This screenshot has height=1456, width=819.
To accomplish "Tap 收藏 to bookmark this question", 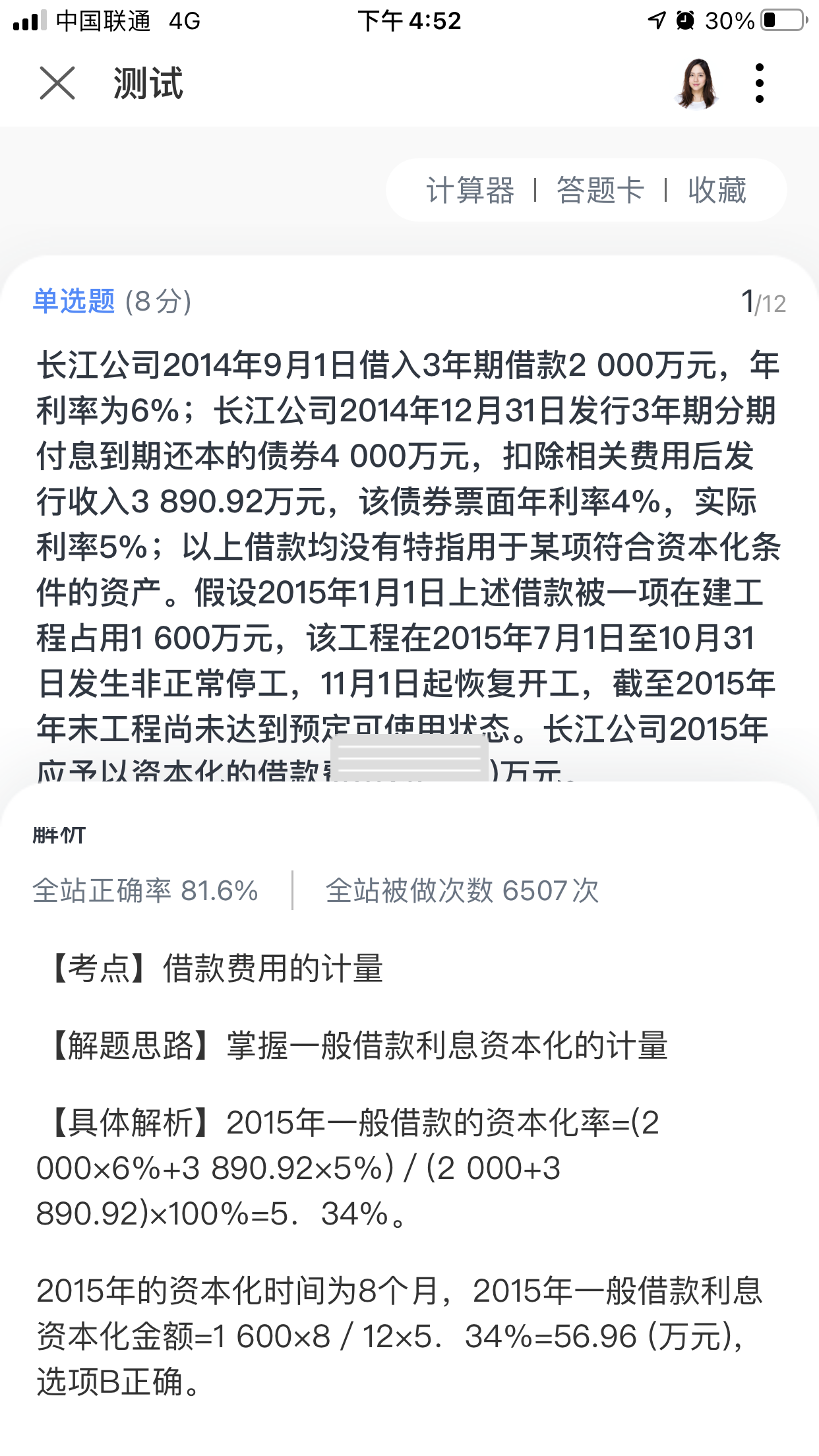I will (x=717, y=191).
